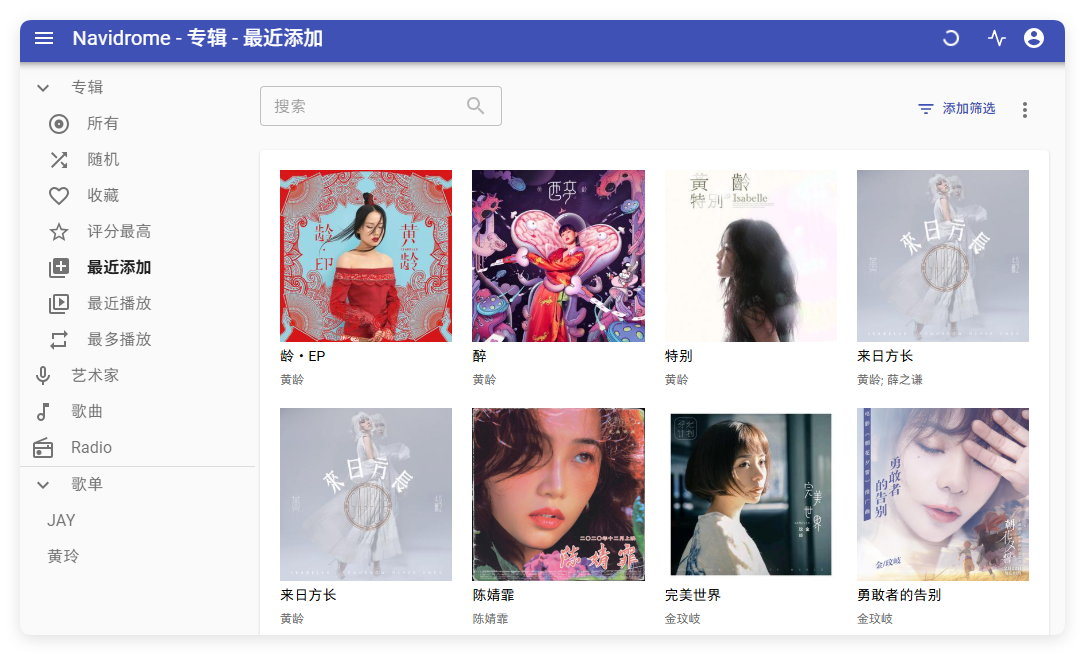This screenshot has width=1085, height=655.
Task: Open the album 醉
Action: point(558,256)
